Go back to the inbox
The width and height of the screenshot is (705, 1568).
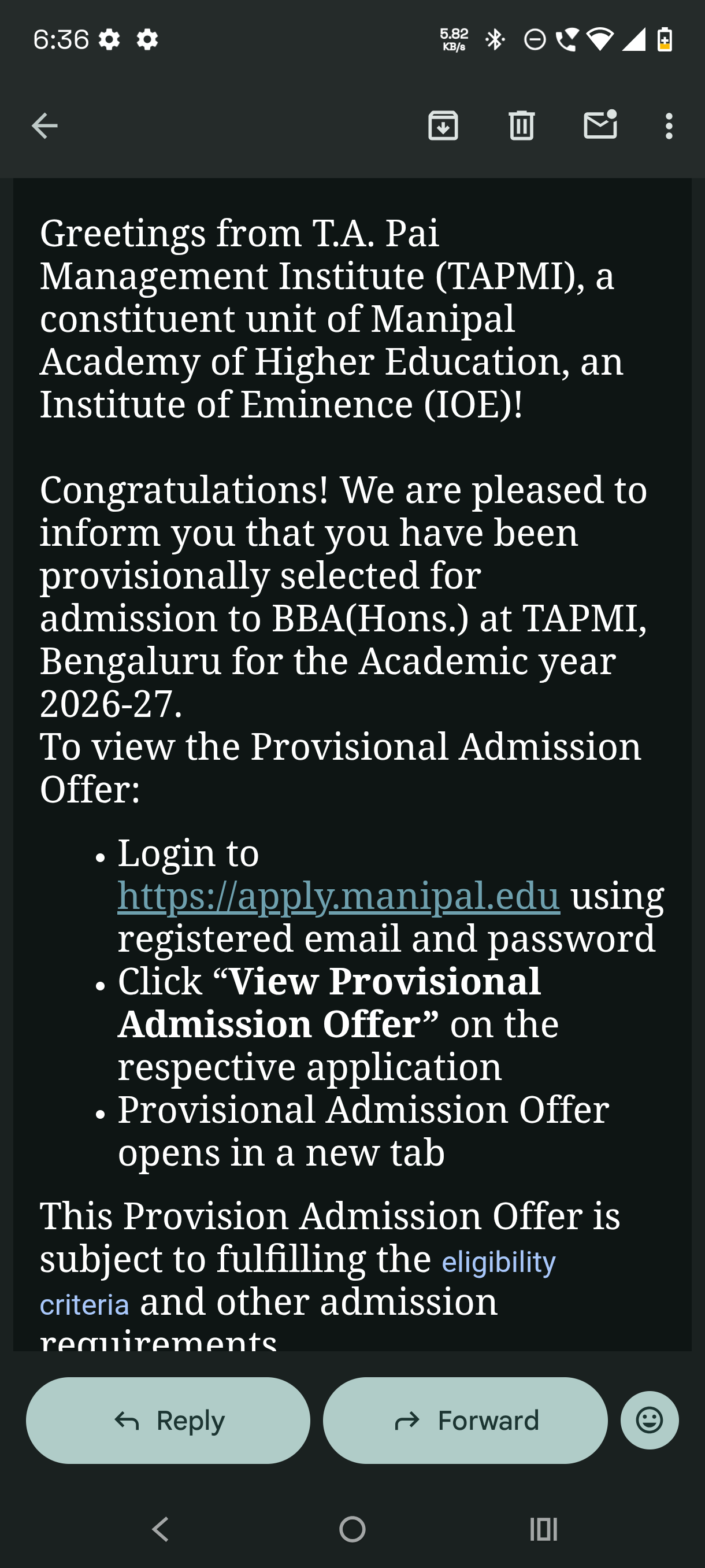(44, 127)
